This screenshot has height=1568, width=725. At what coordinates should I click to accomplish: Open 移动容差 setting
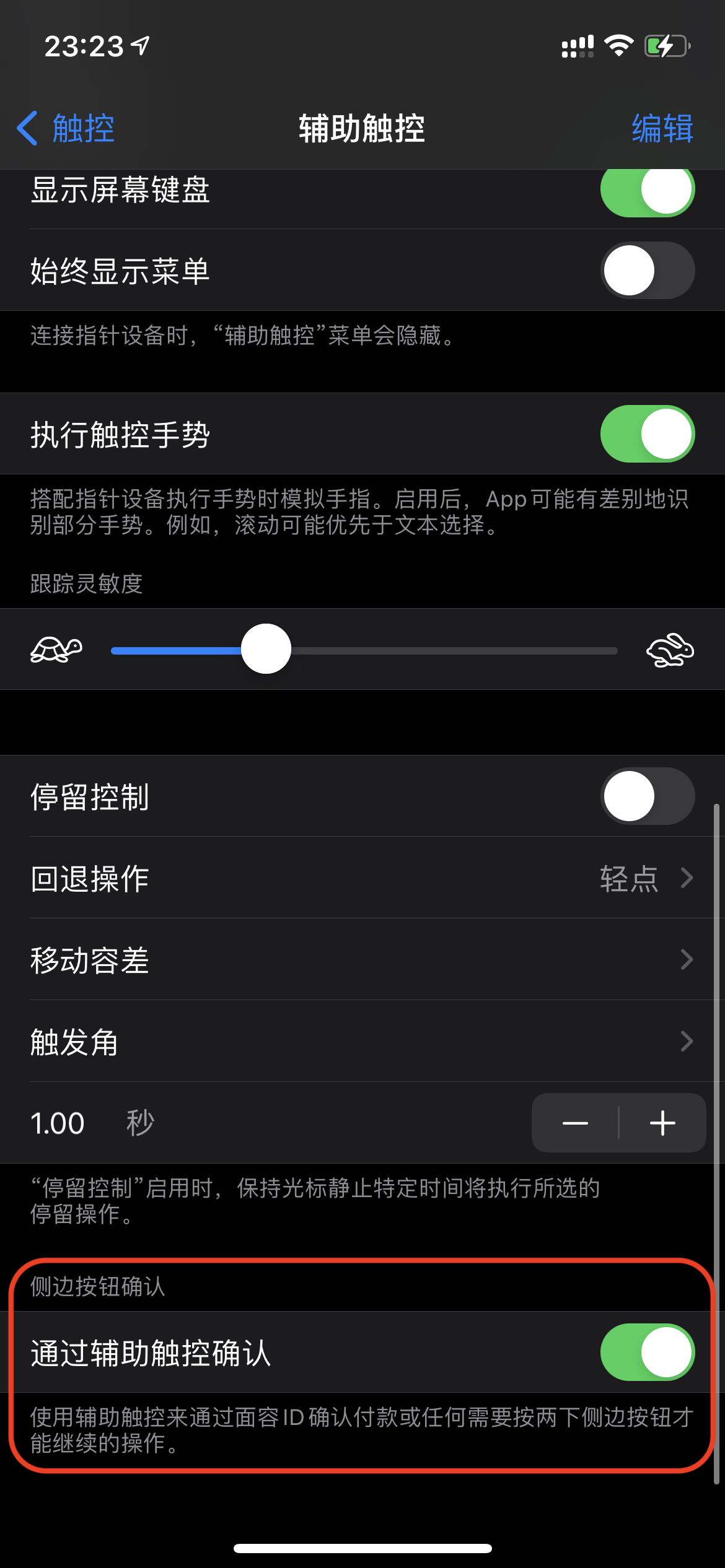coord(362,960)
